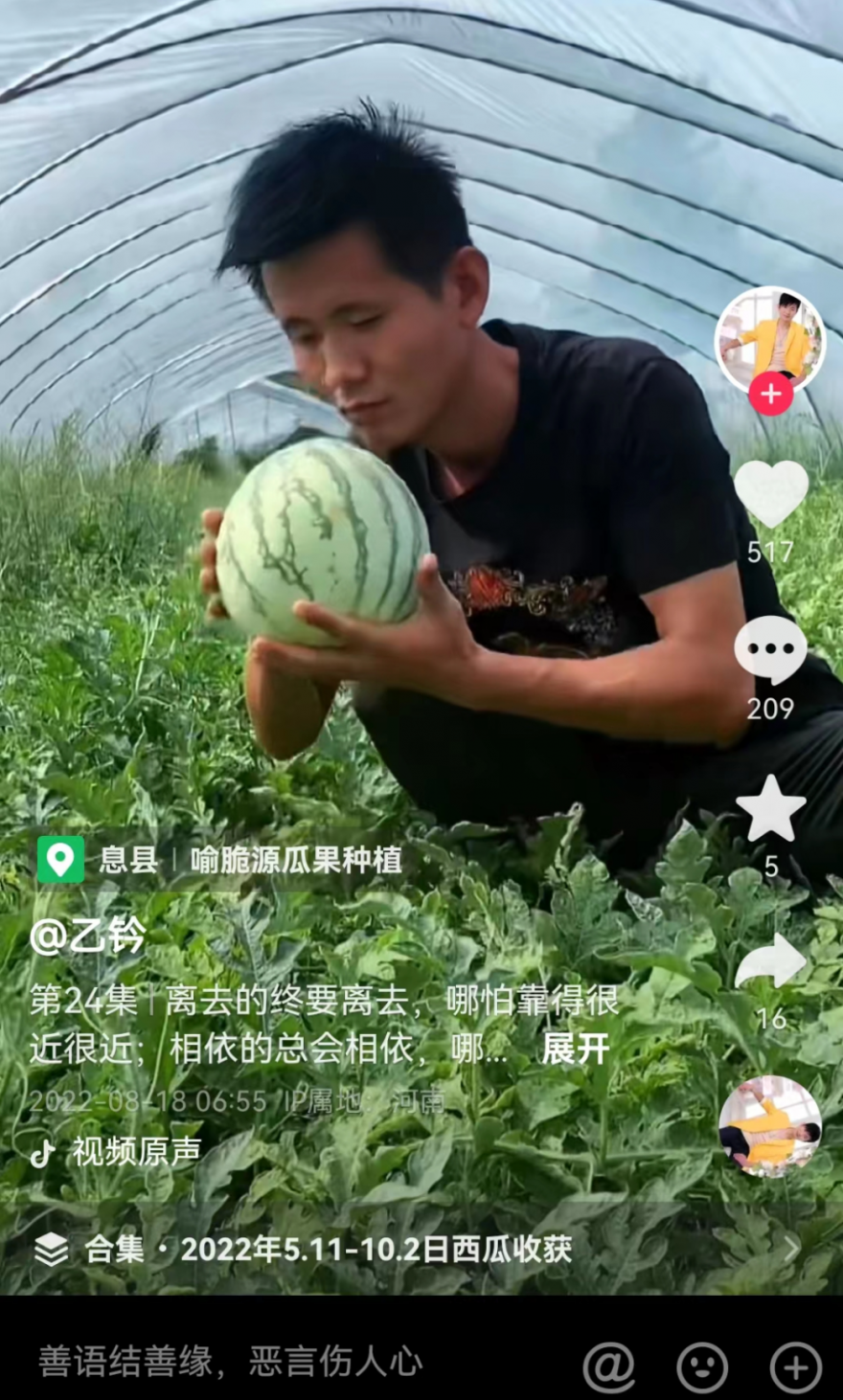Open the creator's profile avatar
The width and height of the screenshot is (843, 1400).
770,338
